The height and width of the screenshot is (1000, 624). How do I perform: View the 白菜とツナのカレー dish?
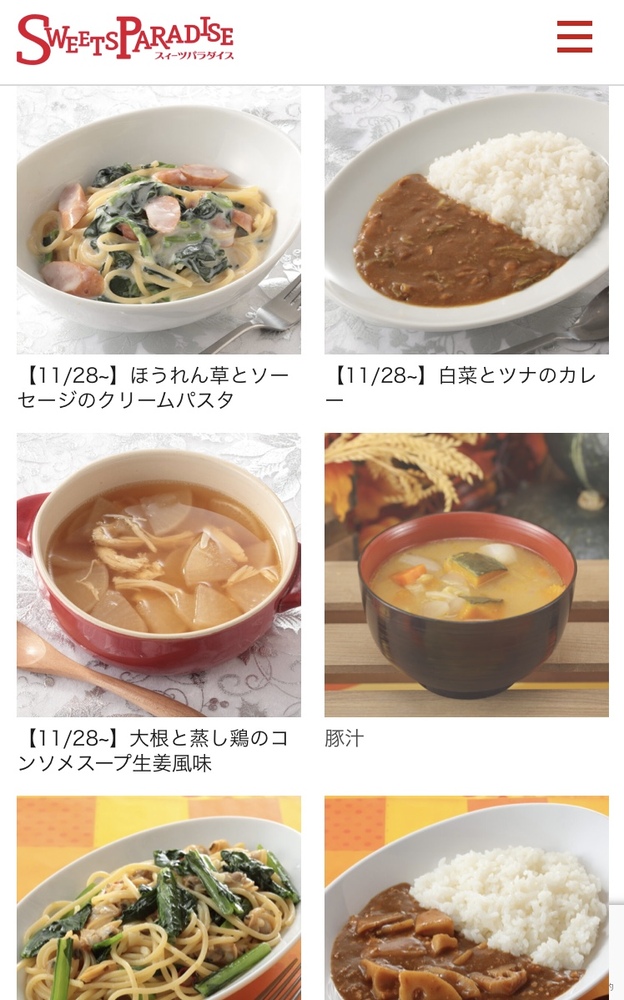[466, 222]
